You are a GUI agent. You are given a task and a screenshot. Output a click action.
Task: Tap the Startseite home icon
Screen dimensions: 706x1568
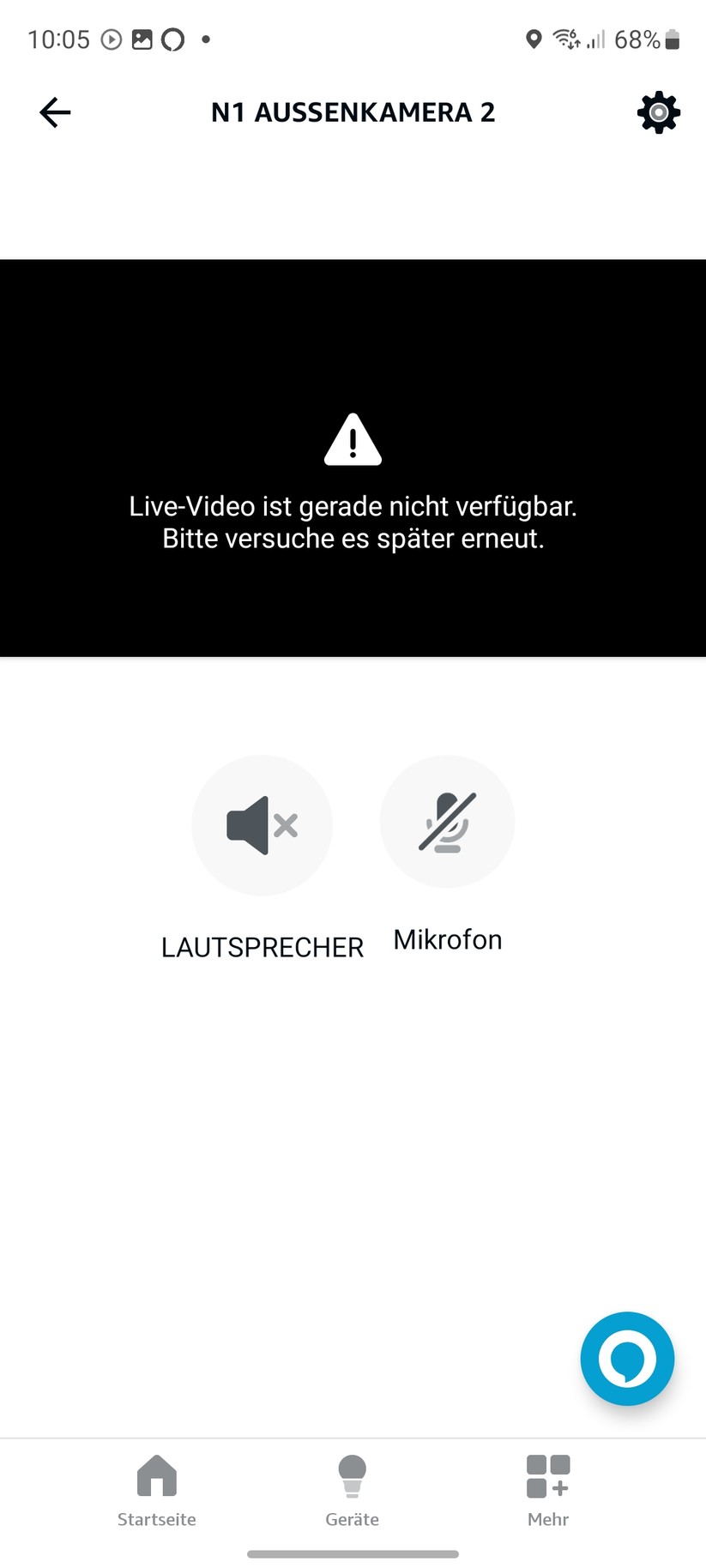(156, 1475)
